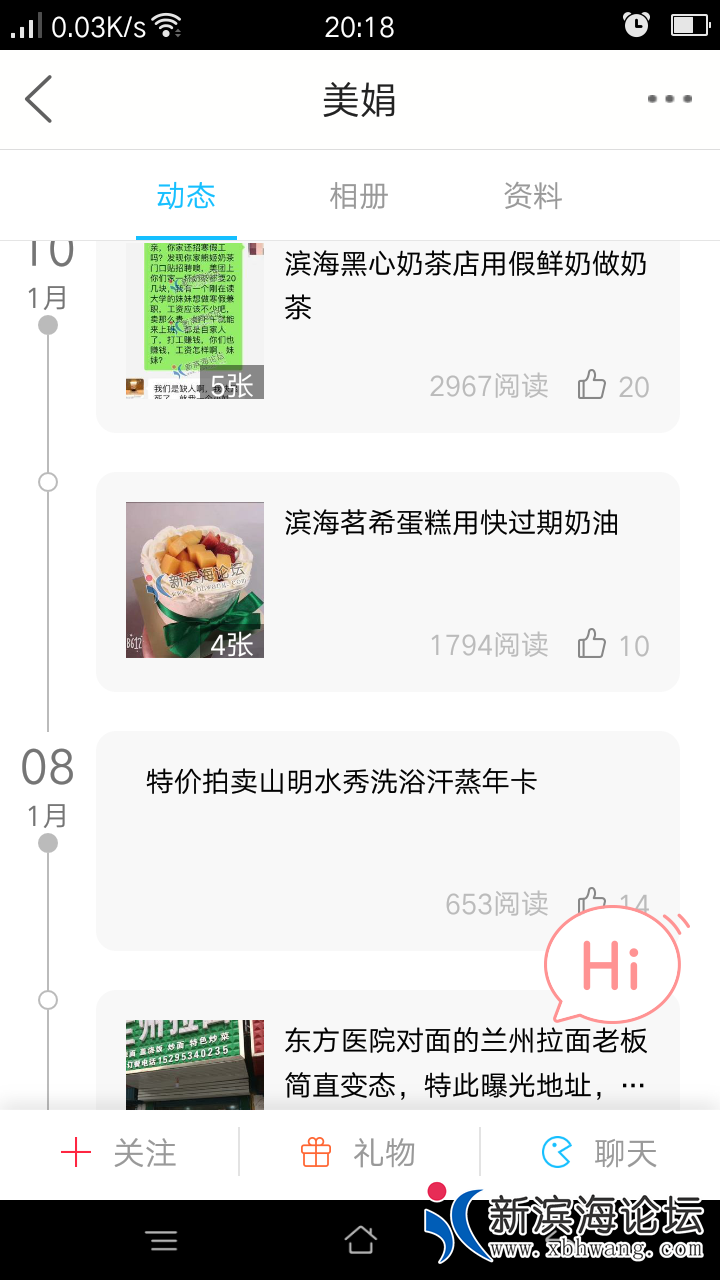
Task: Follow this user with 关注
Action: tap(120, 1154)
